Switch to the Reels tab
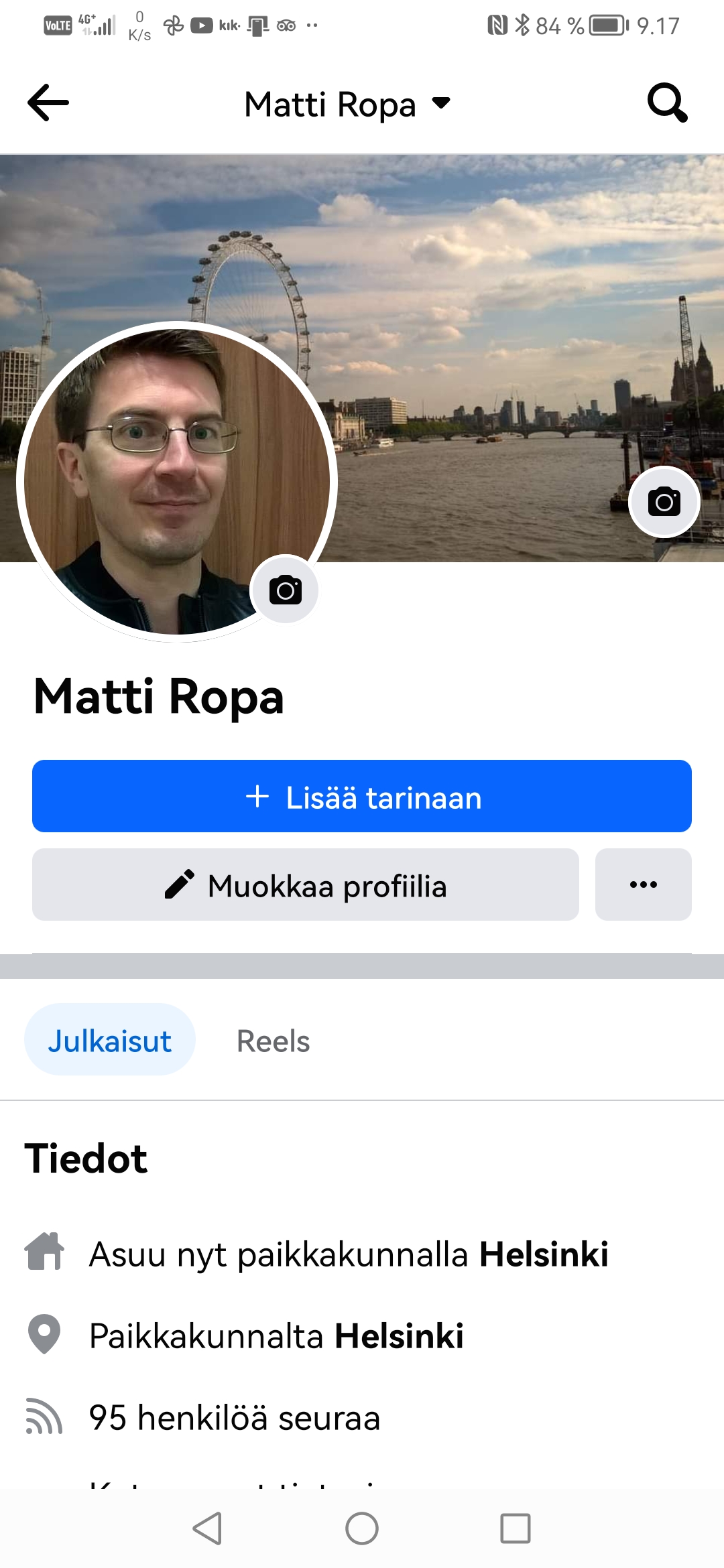Viewport: 724px width, 1568px height. (x=274, y=1041)
